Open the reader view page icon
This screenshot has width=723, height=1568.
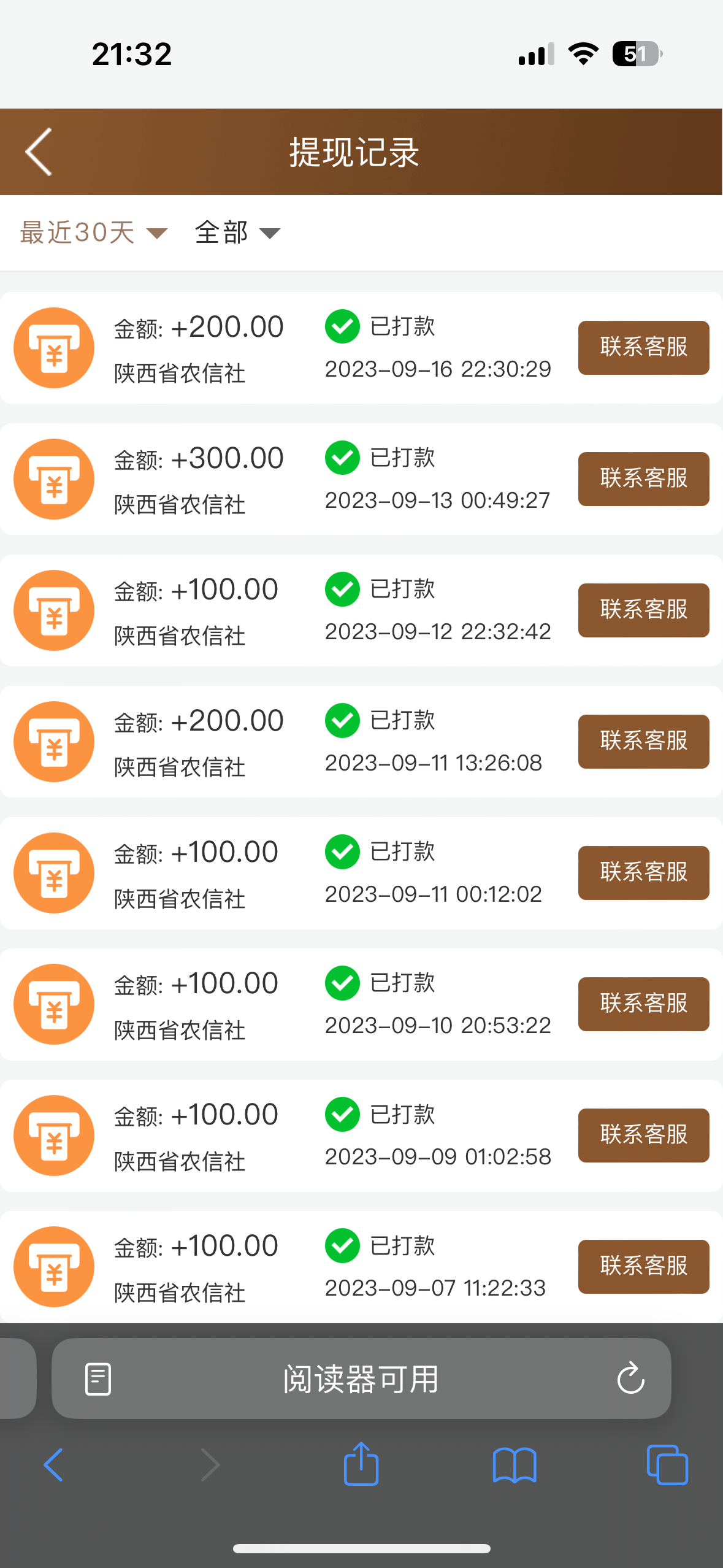point(98,1379)
